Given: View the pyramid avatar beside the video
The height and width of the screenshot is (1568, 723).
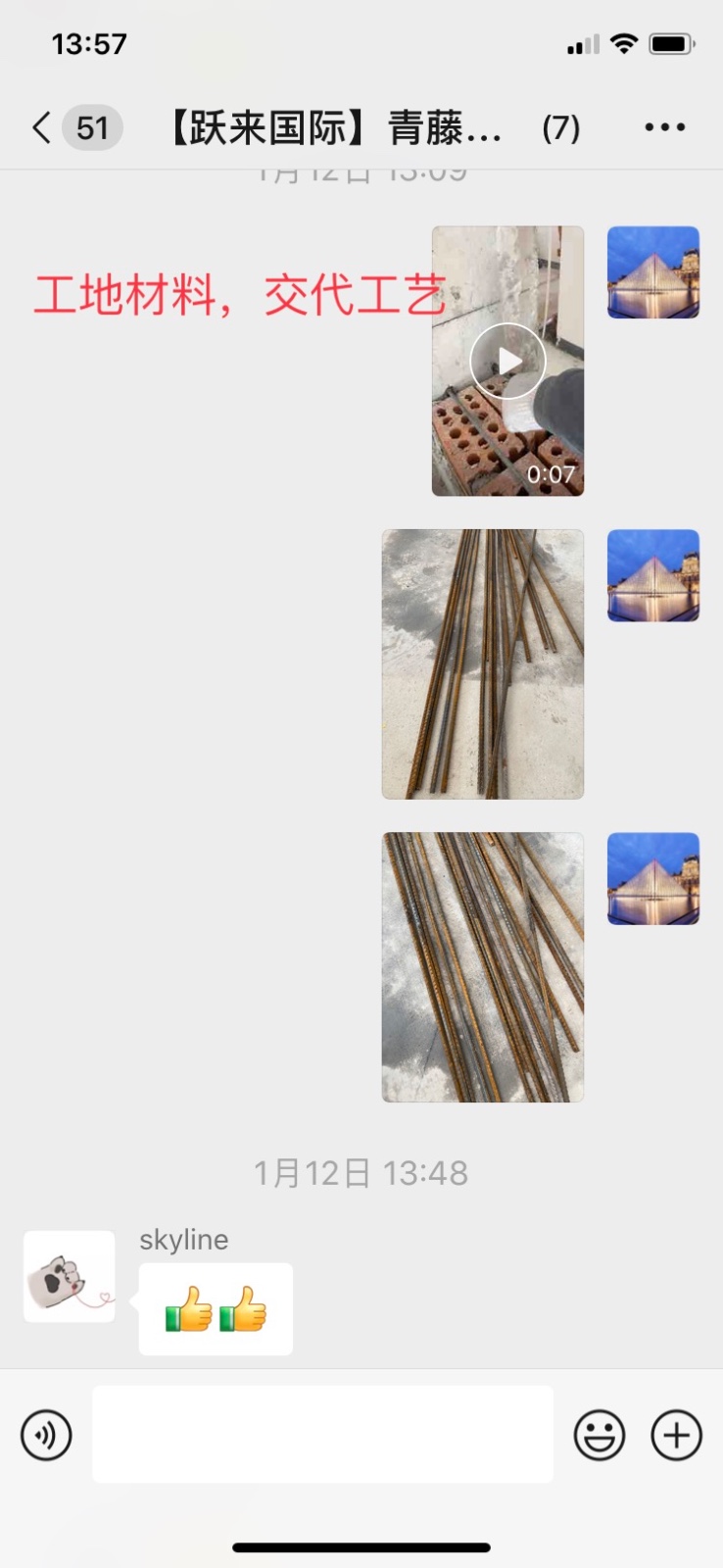Looking at the screenshot, I should pos(653,272).
